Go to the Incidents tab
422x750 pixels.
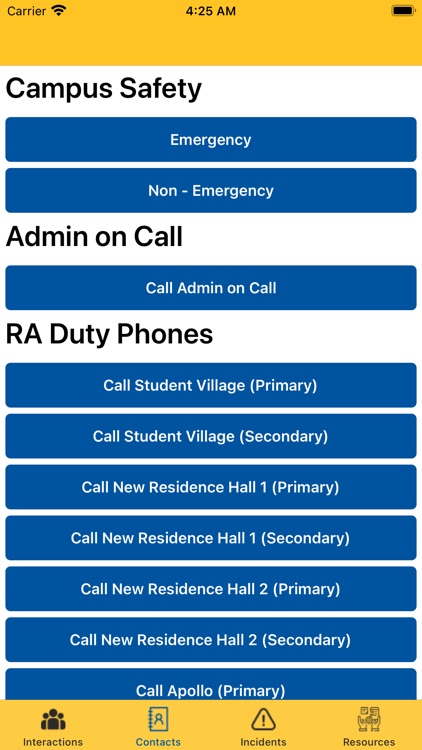[x=263, y=726]
